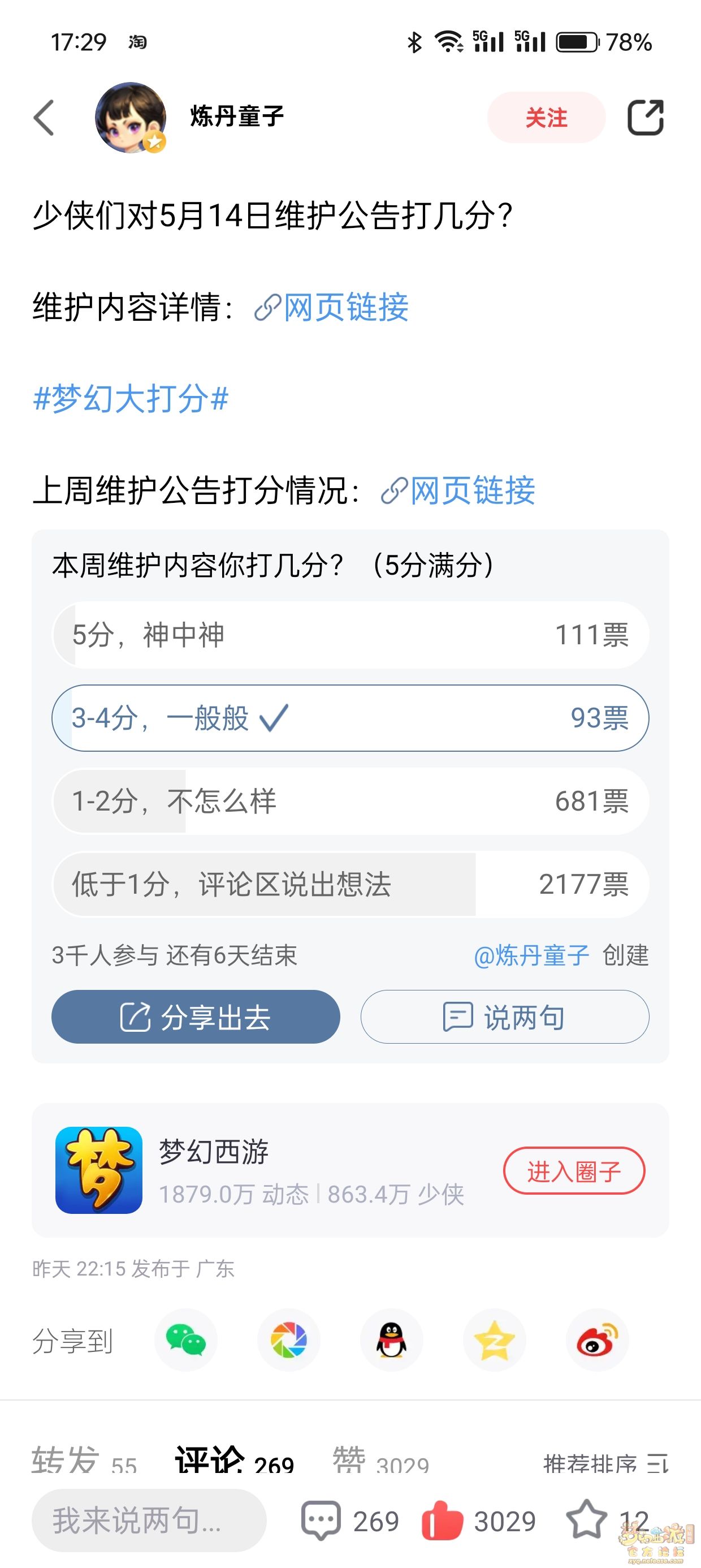Tap the 我来说两句 comment box

pos(149,1520)
